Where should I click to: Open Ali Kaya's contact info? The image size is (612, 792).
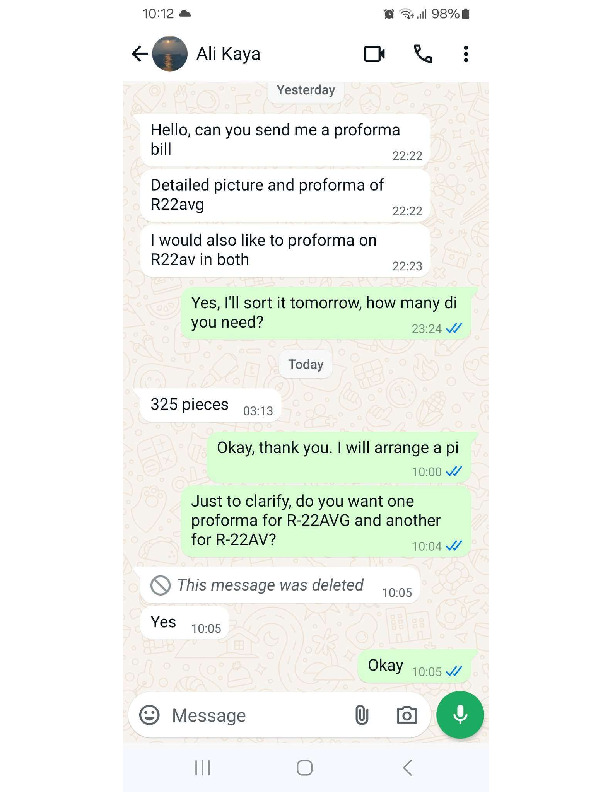[x=228, y=54]
